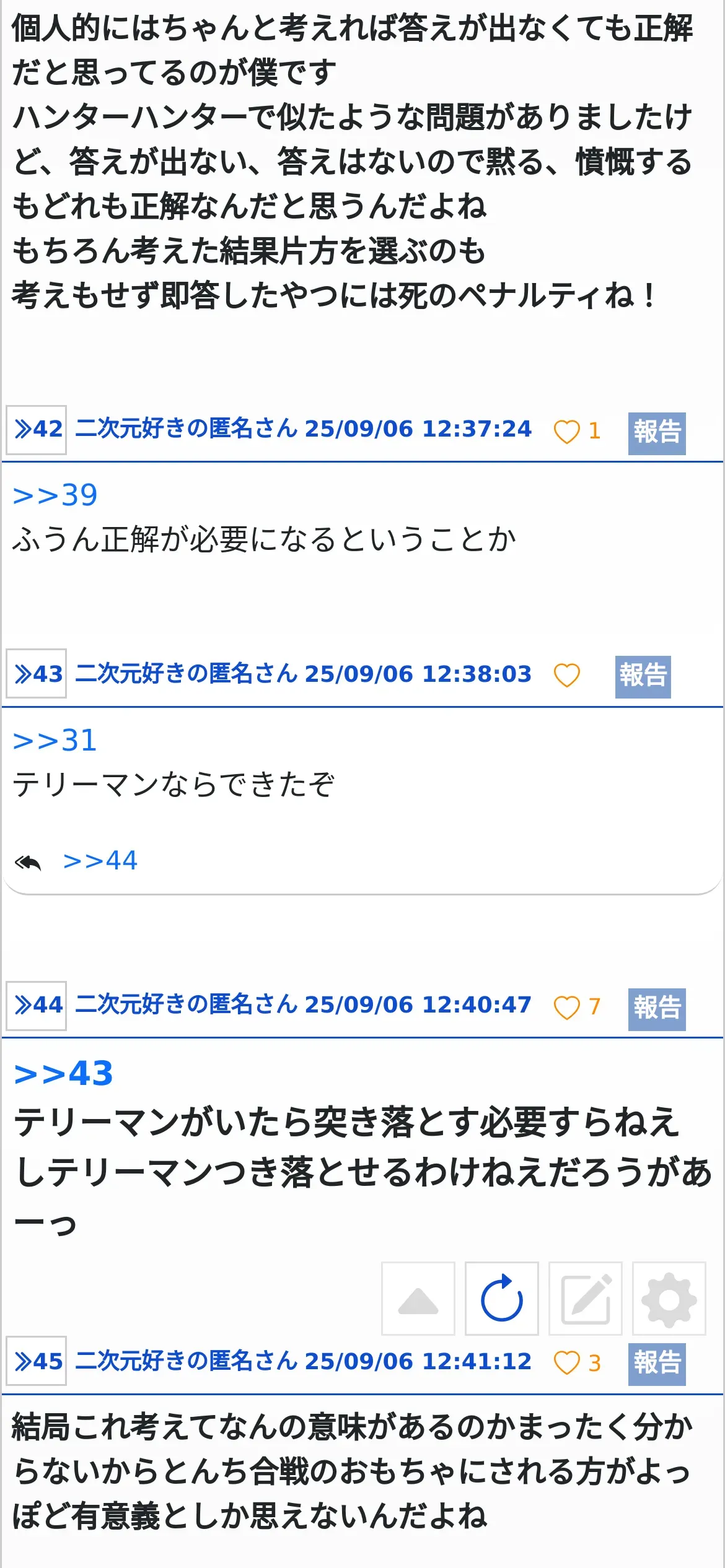725x1568 pixels.
Task: Like post 45 with the heart icon
Action: (x=566, y=1363)
